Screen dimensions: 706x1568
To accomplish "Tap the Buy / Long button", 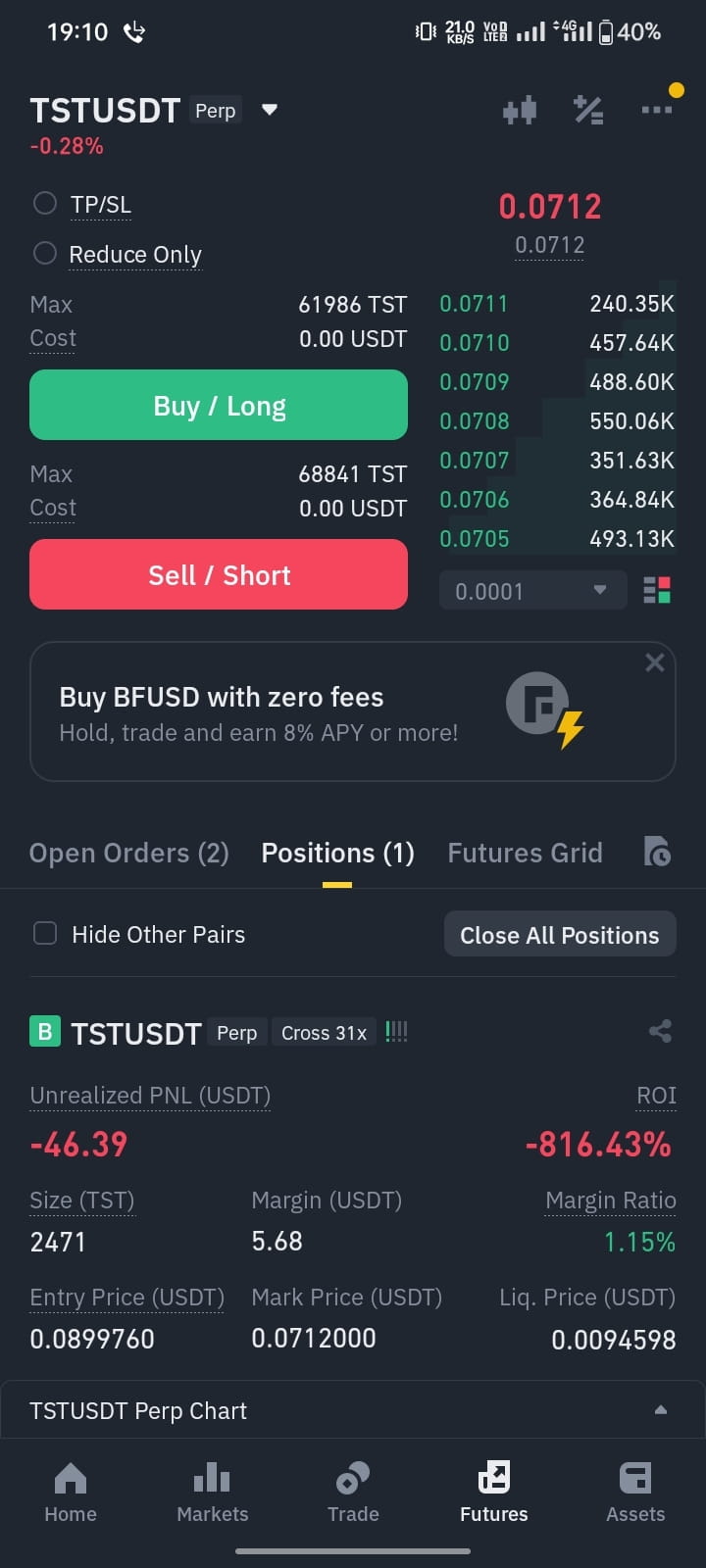I will 219,405.
